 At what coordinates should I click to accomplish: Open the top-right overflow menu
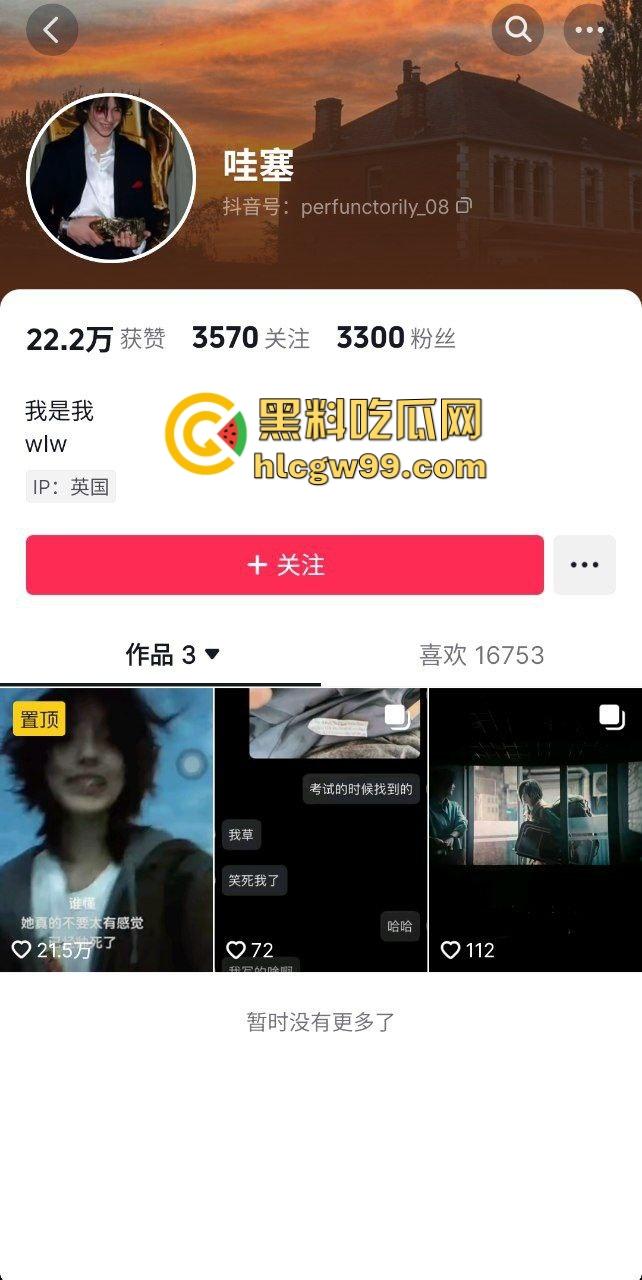[589, 30]
